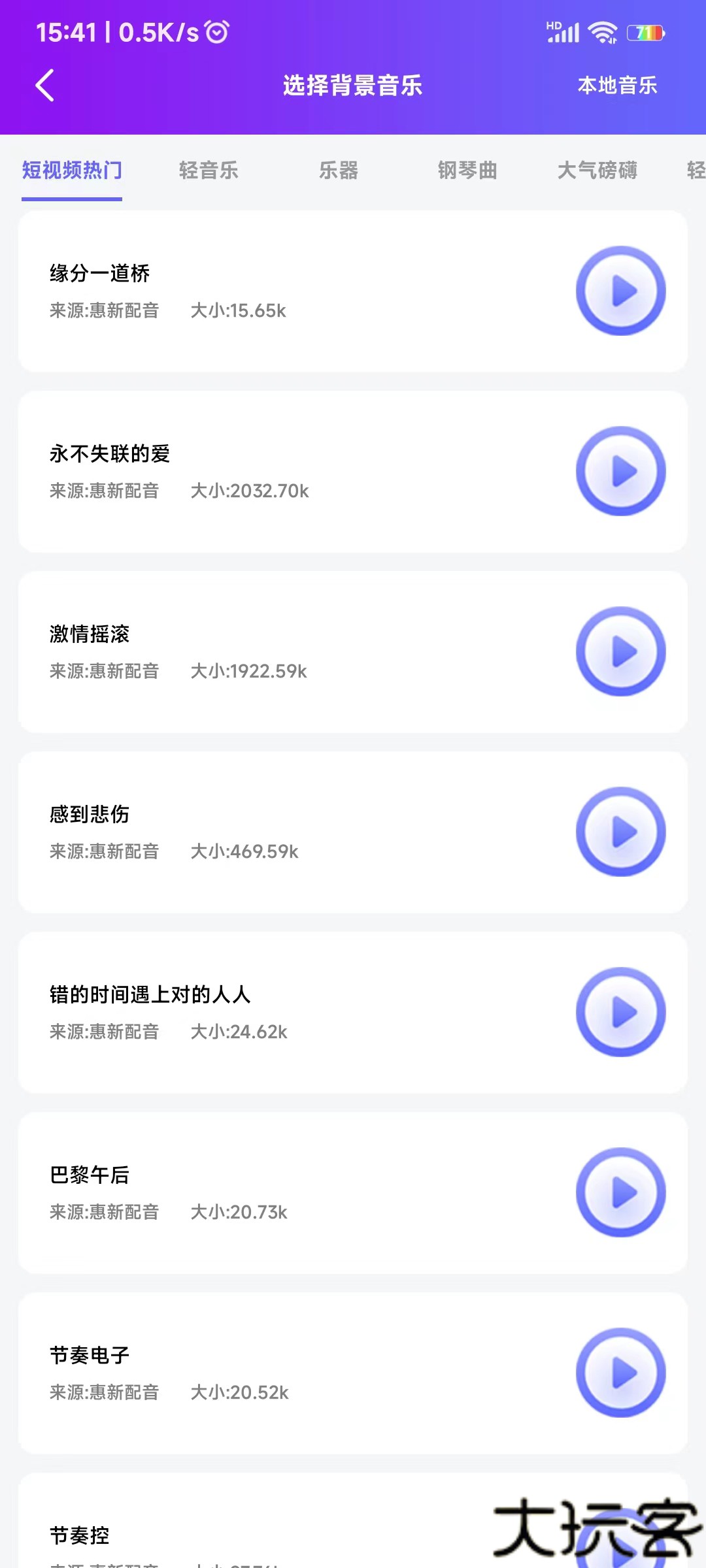Play the 激情摇滚 track
This screenshot has width=706, height=1568.
click(x=620, y=650)
